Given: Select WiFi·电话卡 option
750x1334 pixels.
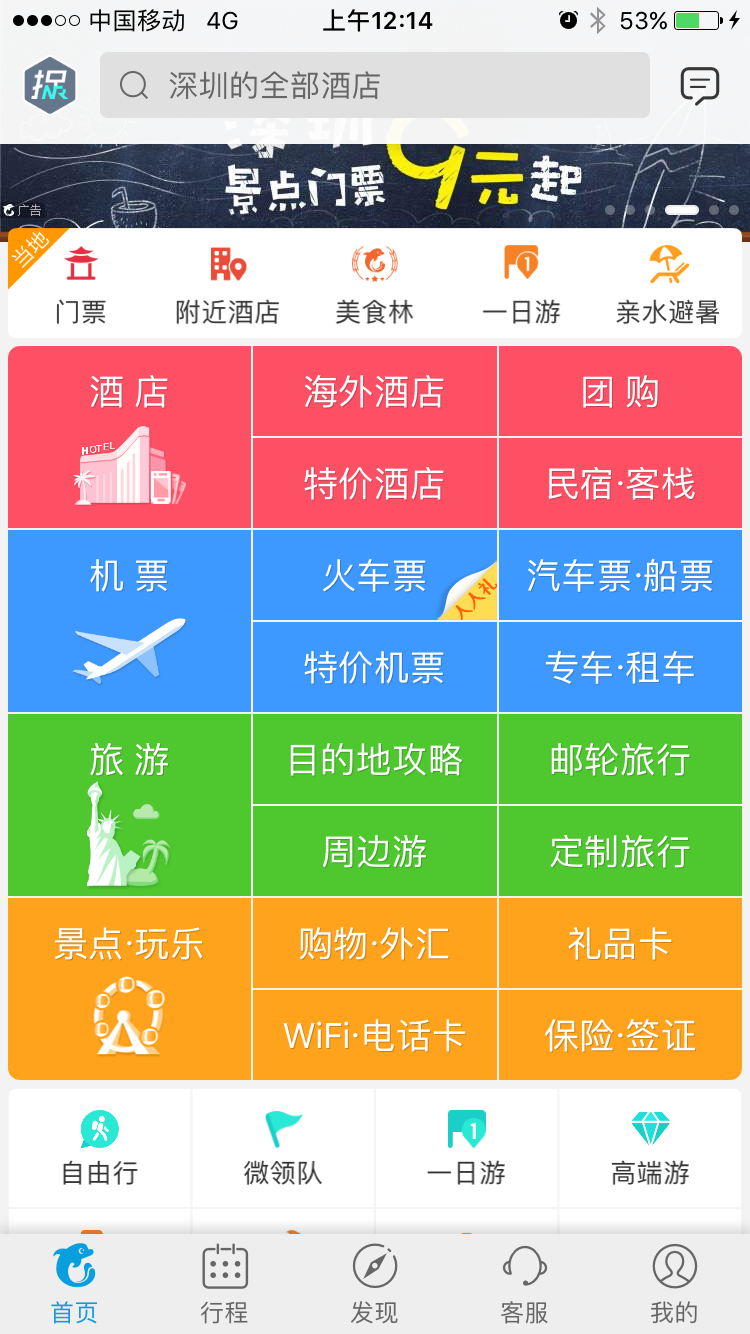Looking at the screenshot, I should (x=374, y=1035).
